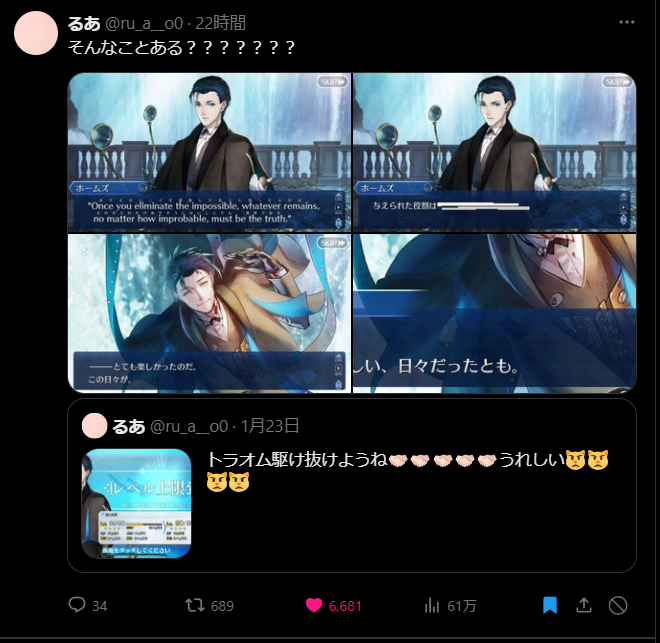View analytics showing 61万 views

pyautogui.click(x=433, y=605)
